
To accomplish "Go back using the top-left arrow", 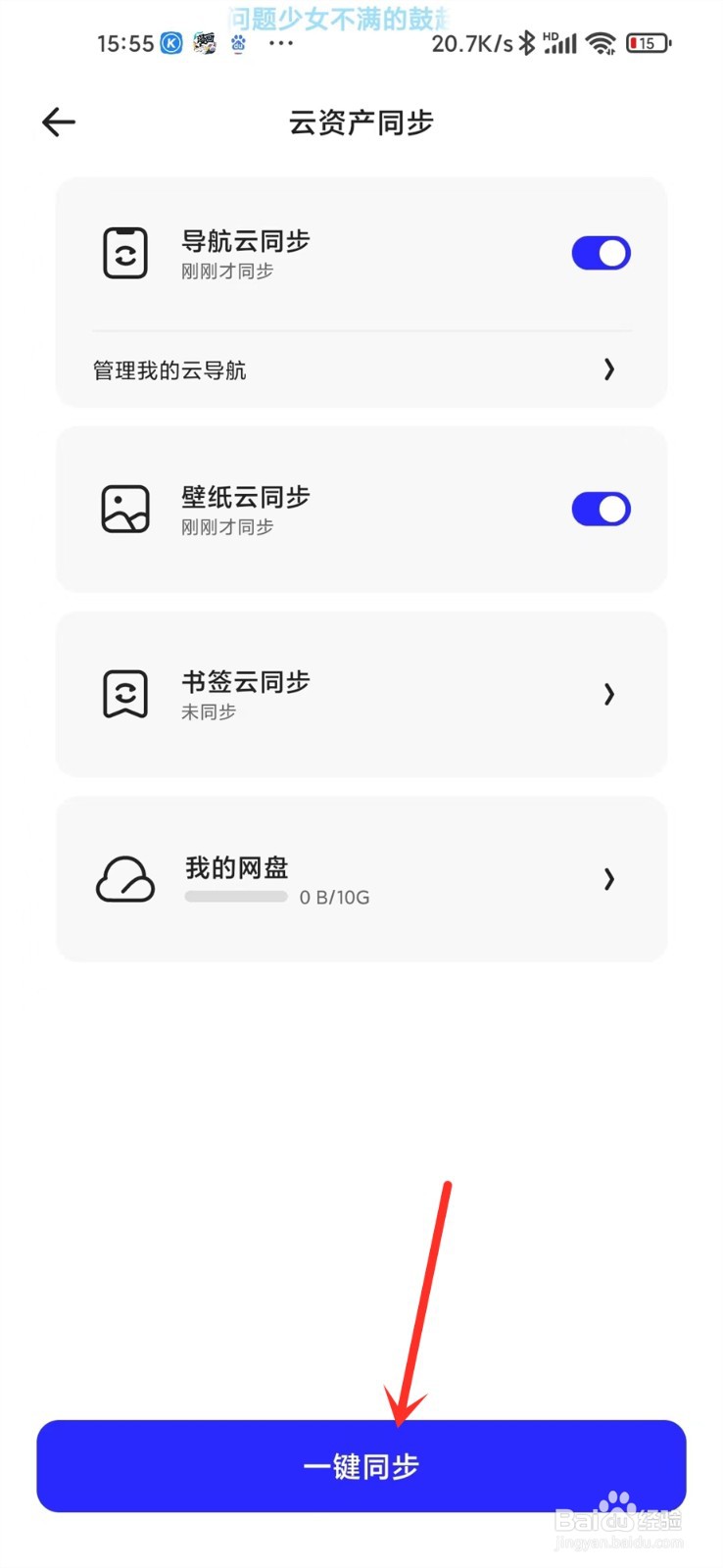I will [59, 122].
